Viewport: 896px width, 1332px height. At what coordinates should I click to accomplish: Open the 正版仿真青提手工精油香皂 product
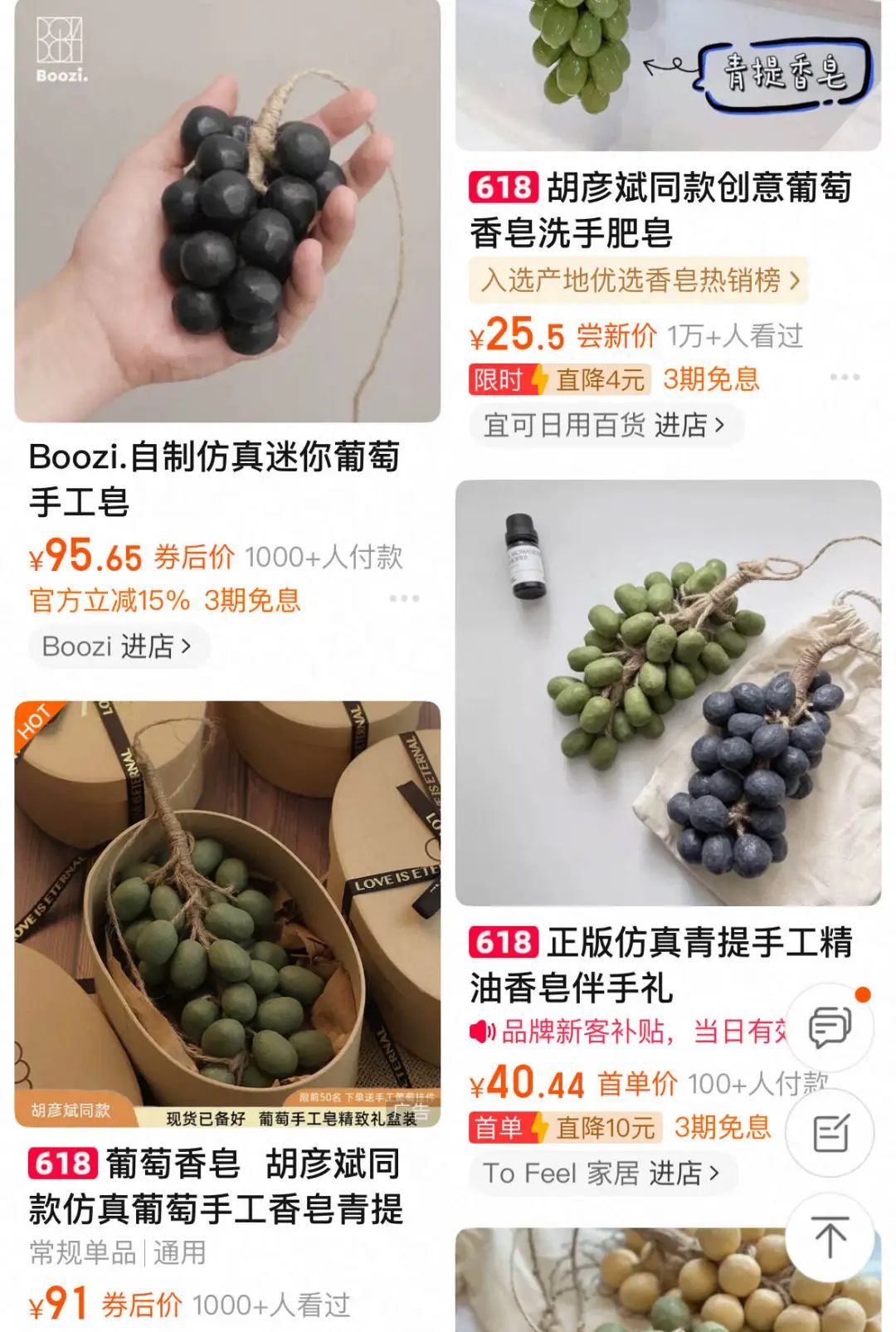(x=668, y=693)
